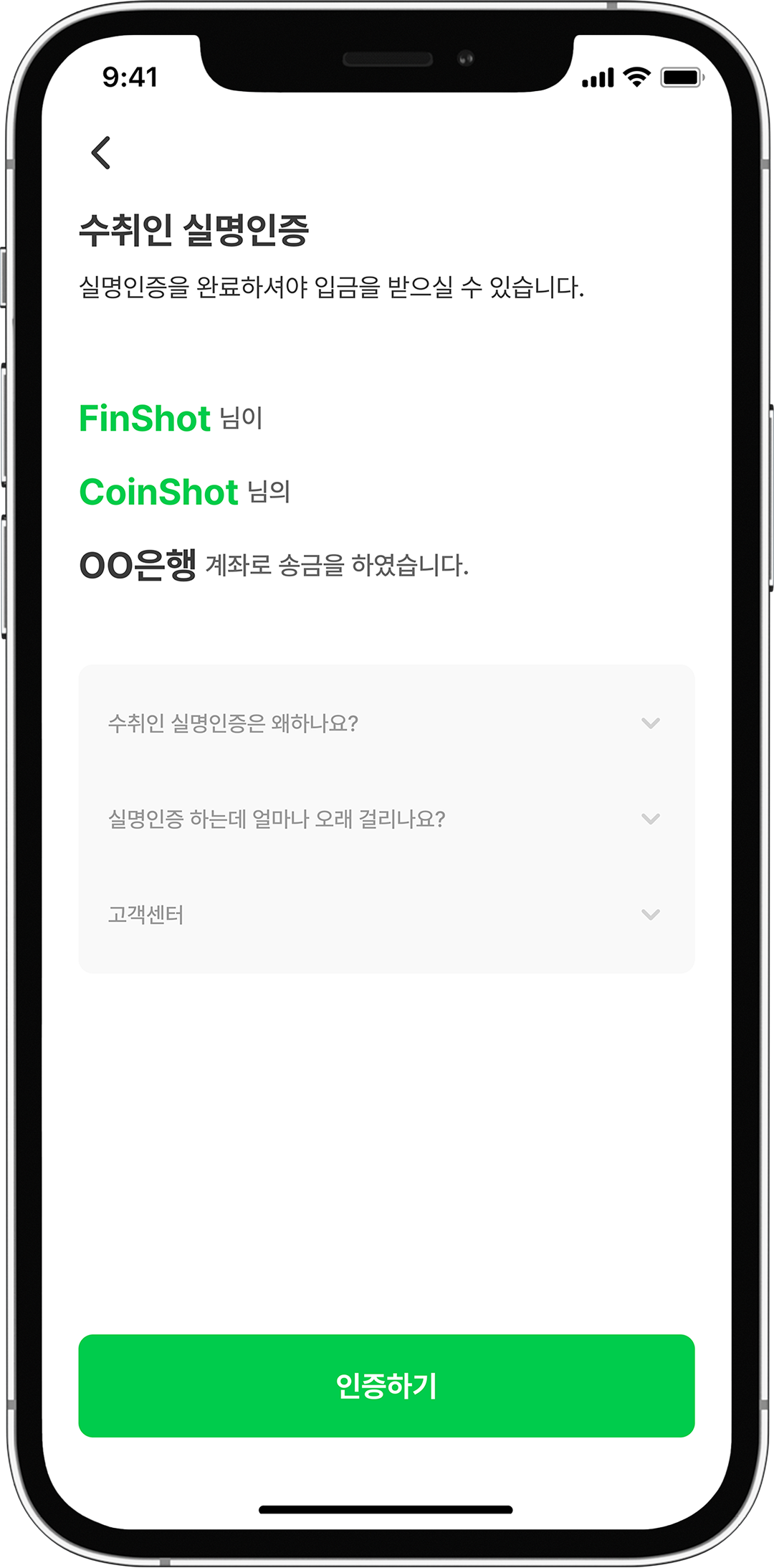The width and height of the screenshot is (774, 1568).
Task: Expand the 고객센터 section
Action: tap(650, 914)
